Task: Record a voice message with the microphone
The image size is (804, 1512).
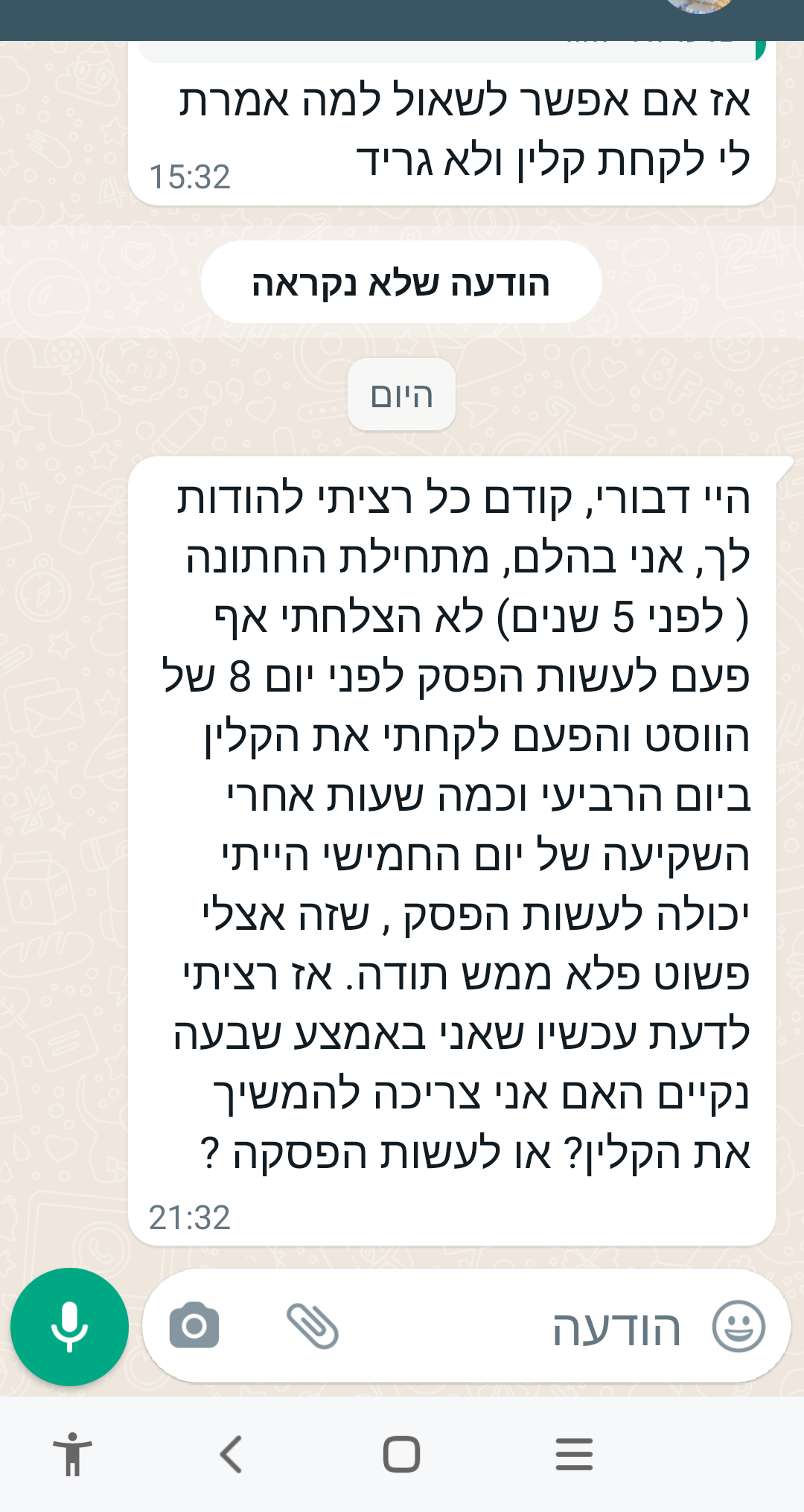Action: (69, 1327)
